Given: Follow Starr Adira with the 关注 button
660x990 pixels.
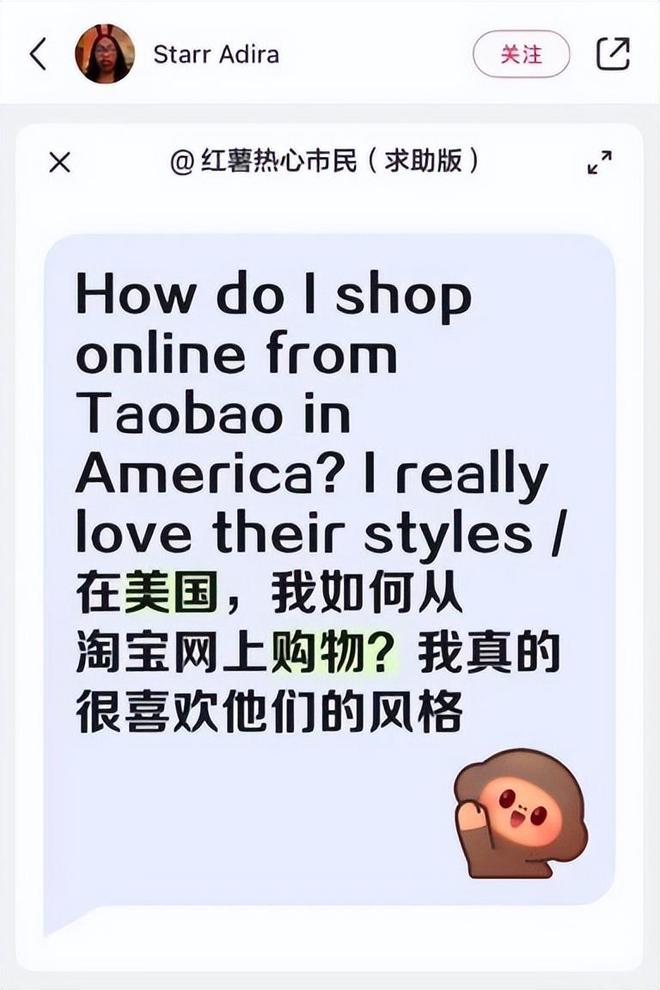Looking at the screenshot, I should [521, 54].
